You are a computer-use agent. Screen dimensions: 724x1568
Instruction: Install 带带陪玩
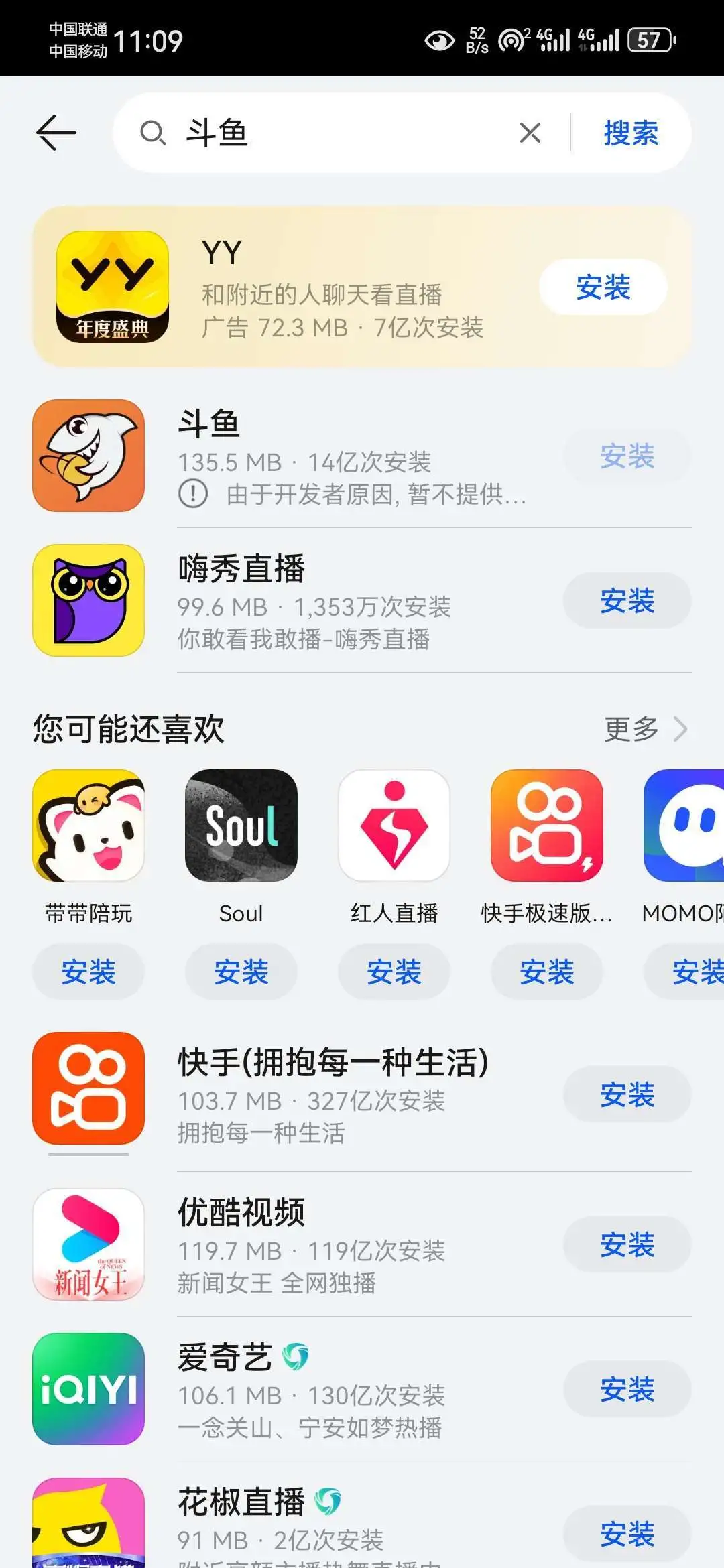coord(88,972)
